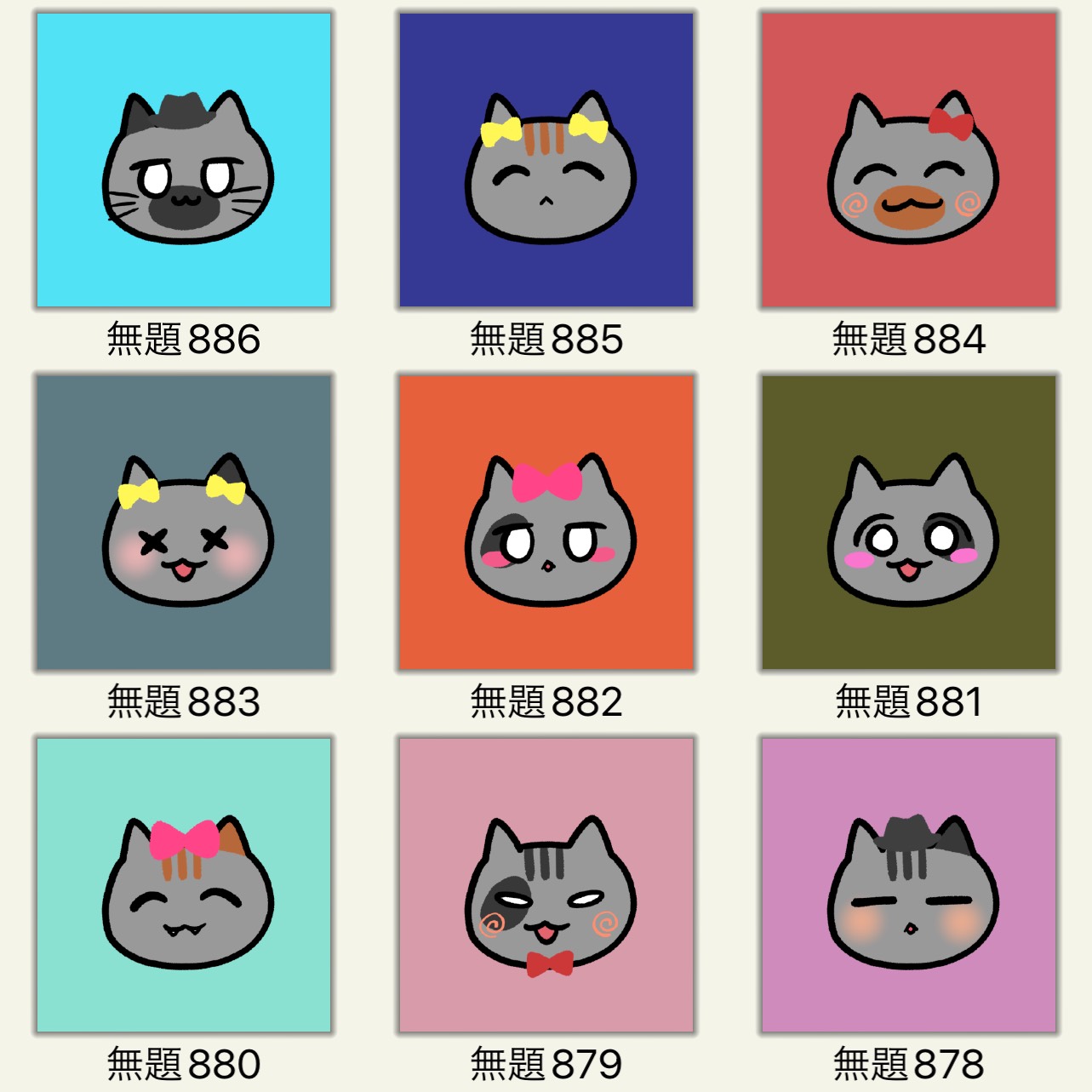Select the 無題 885 drawing

click(x=546, y=160)
